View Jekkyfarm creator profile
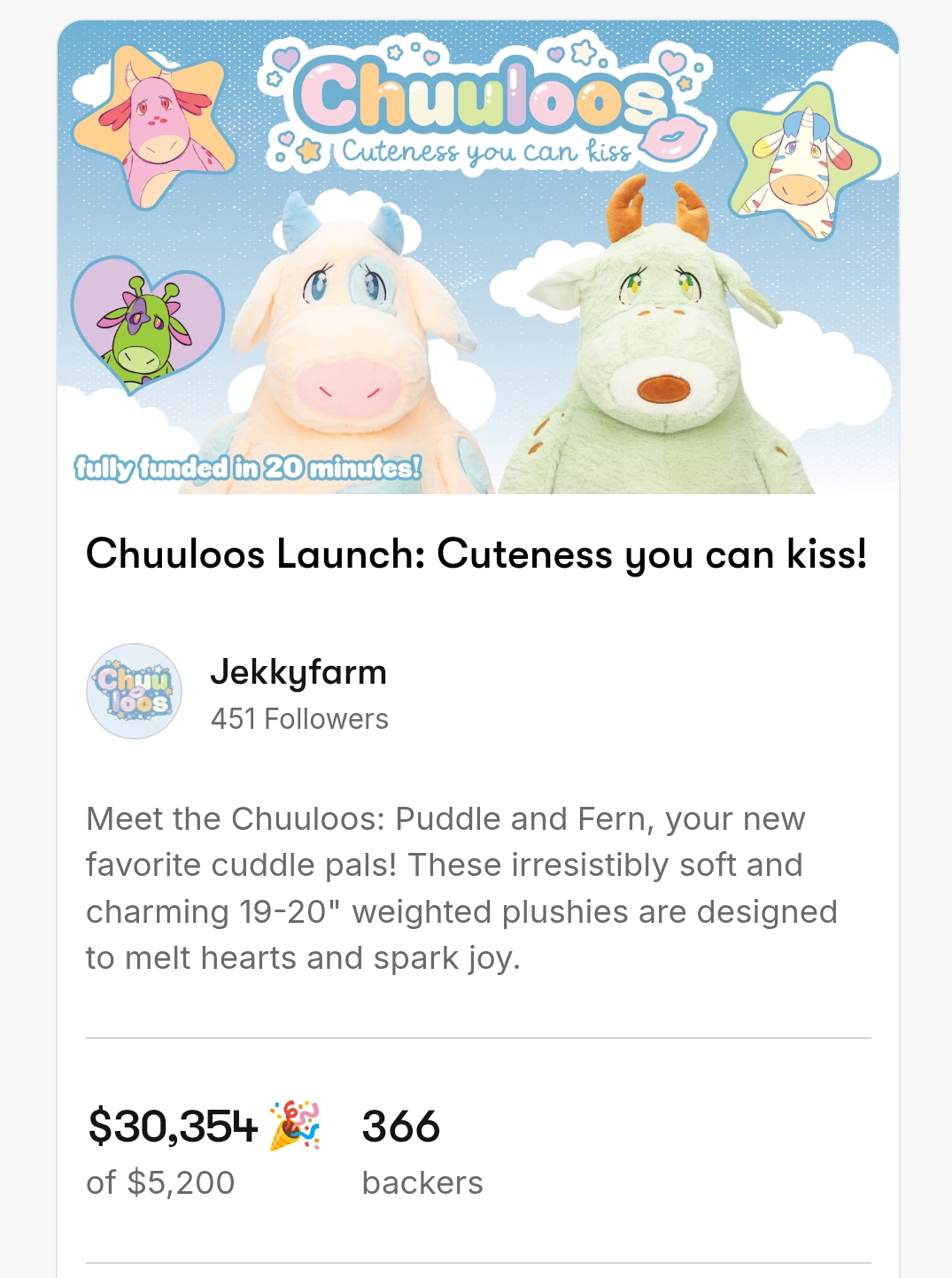This screenshot has height=1278, width=952. point(298,672)
